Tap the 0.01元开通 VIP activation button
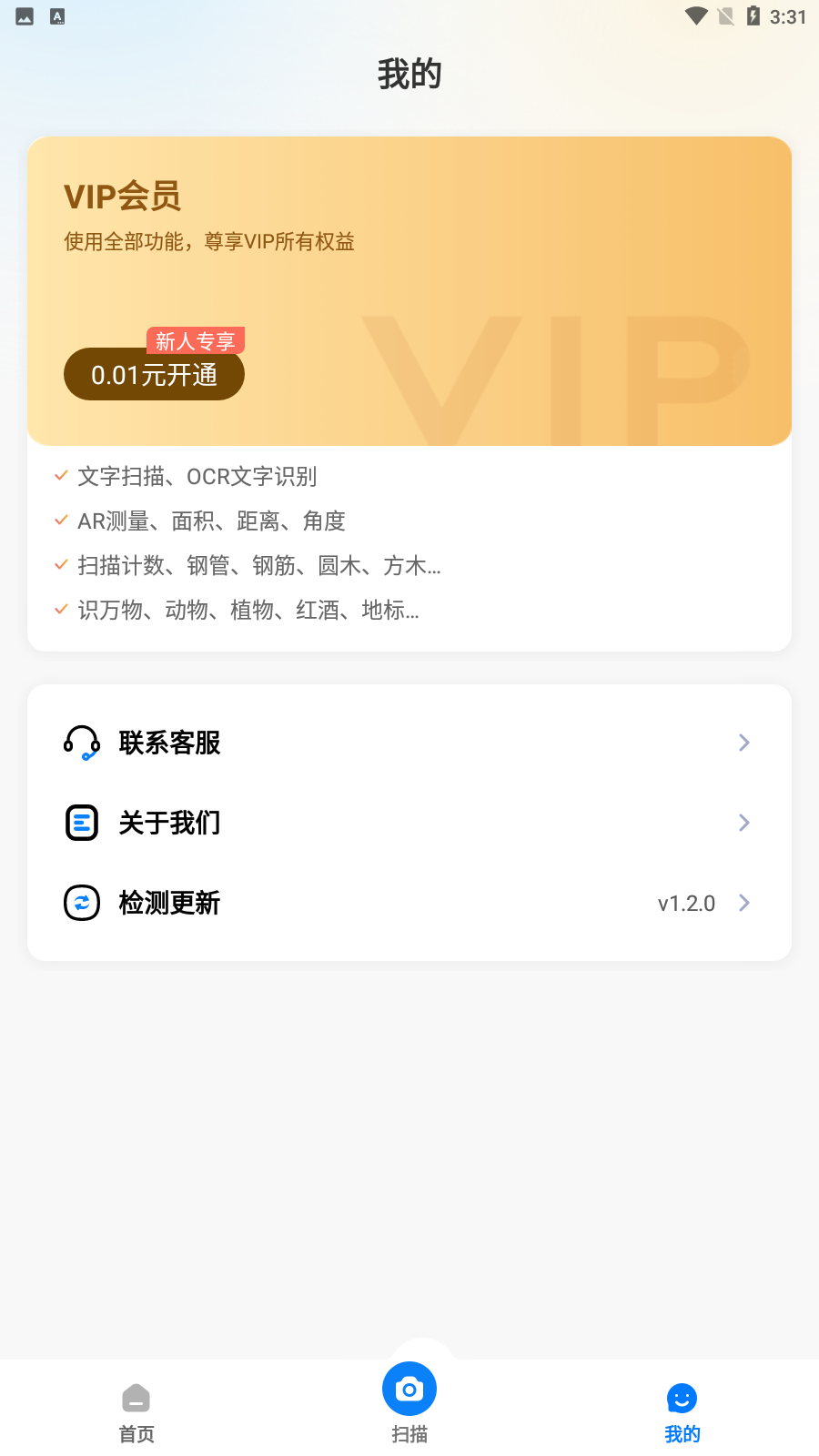Viewport: 819px width, 1456px height. 154,374
